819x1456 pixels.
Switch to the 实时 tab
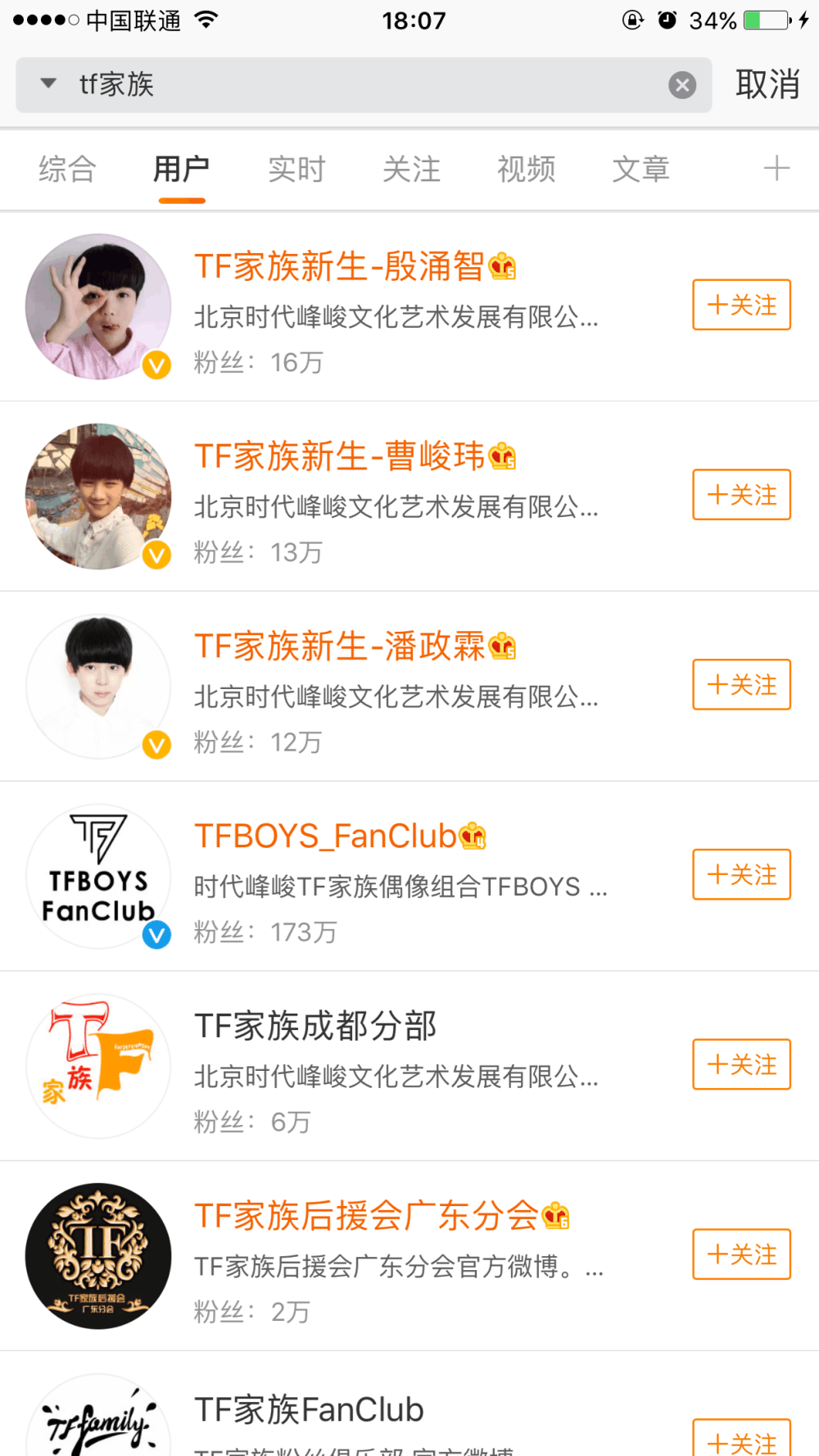click(x=296, y=170)
